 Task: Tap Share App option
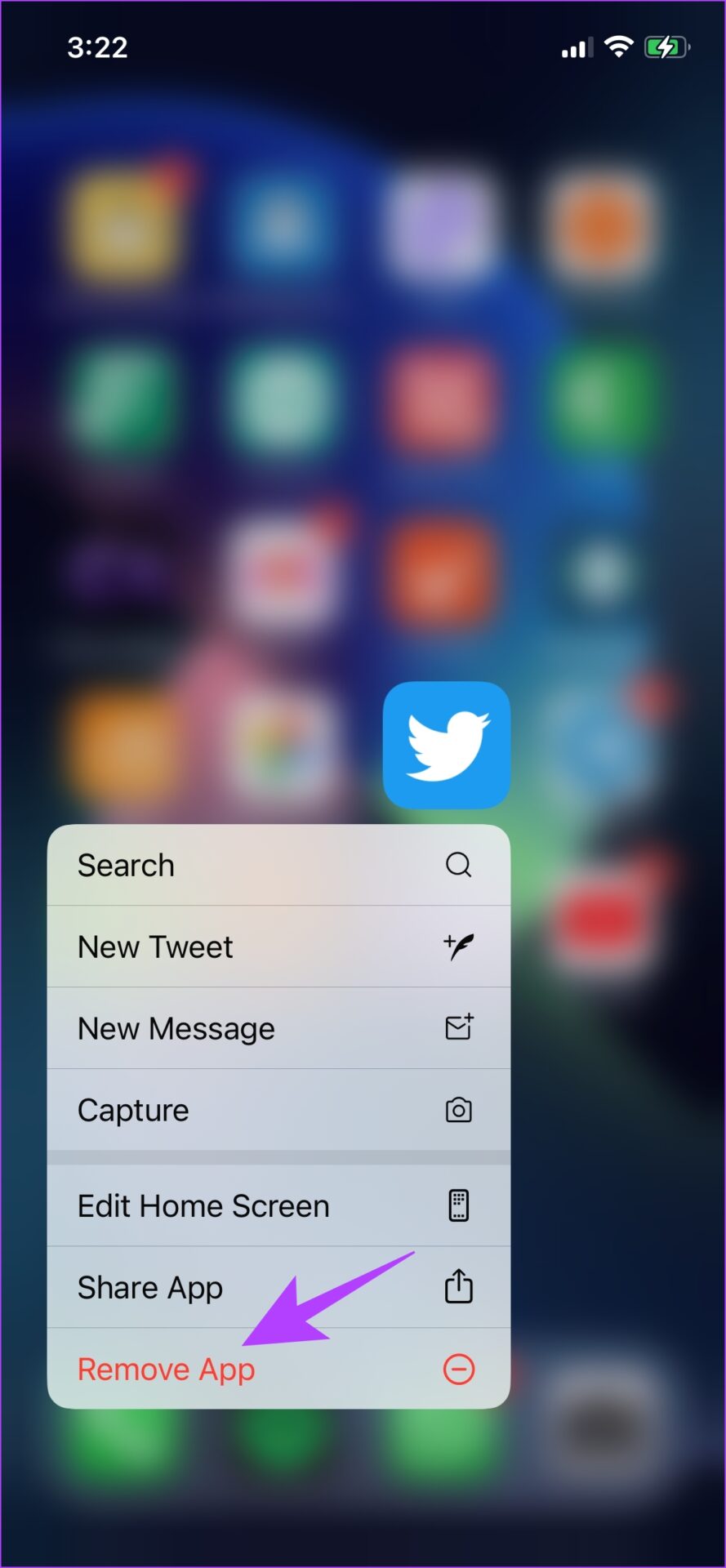(x=278, y=1287)
